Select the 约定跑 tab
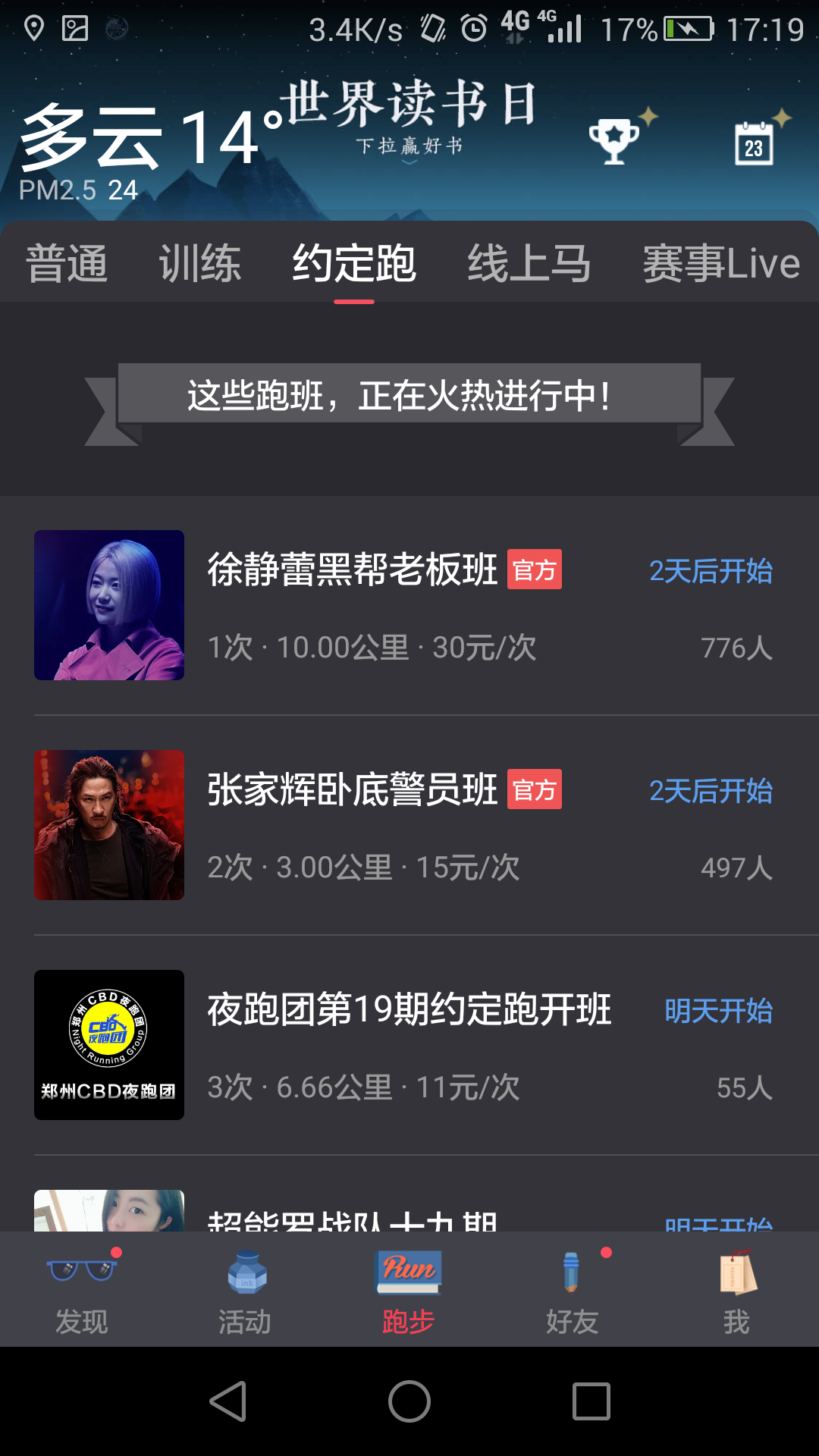The image size is (819, 1456). 354,264
